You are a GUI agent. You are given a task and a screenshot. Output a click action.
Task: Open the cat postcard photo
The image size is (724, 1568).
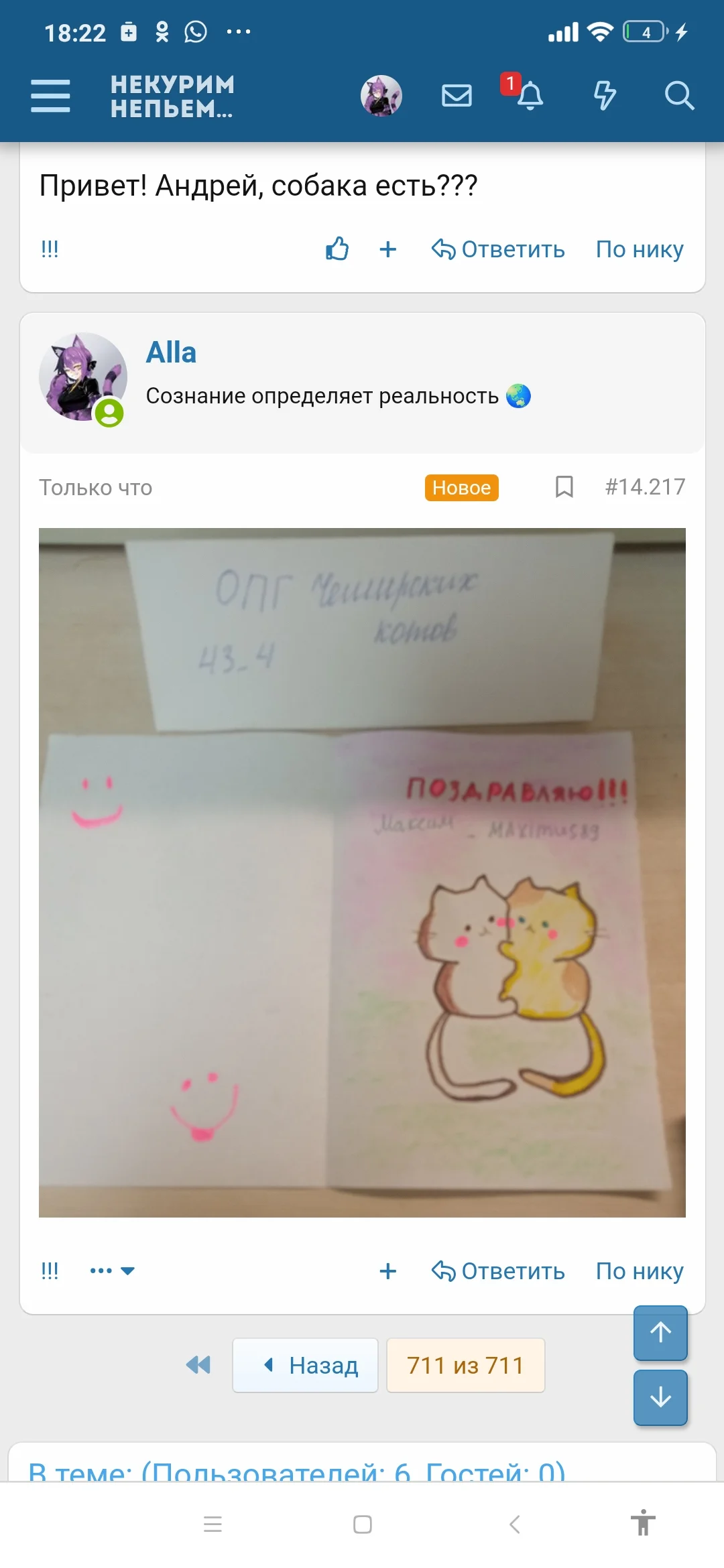pyautogui.click(x=362, y=871)
